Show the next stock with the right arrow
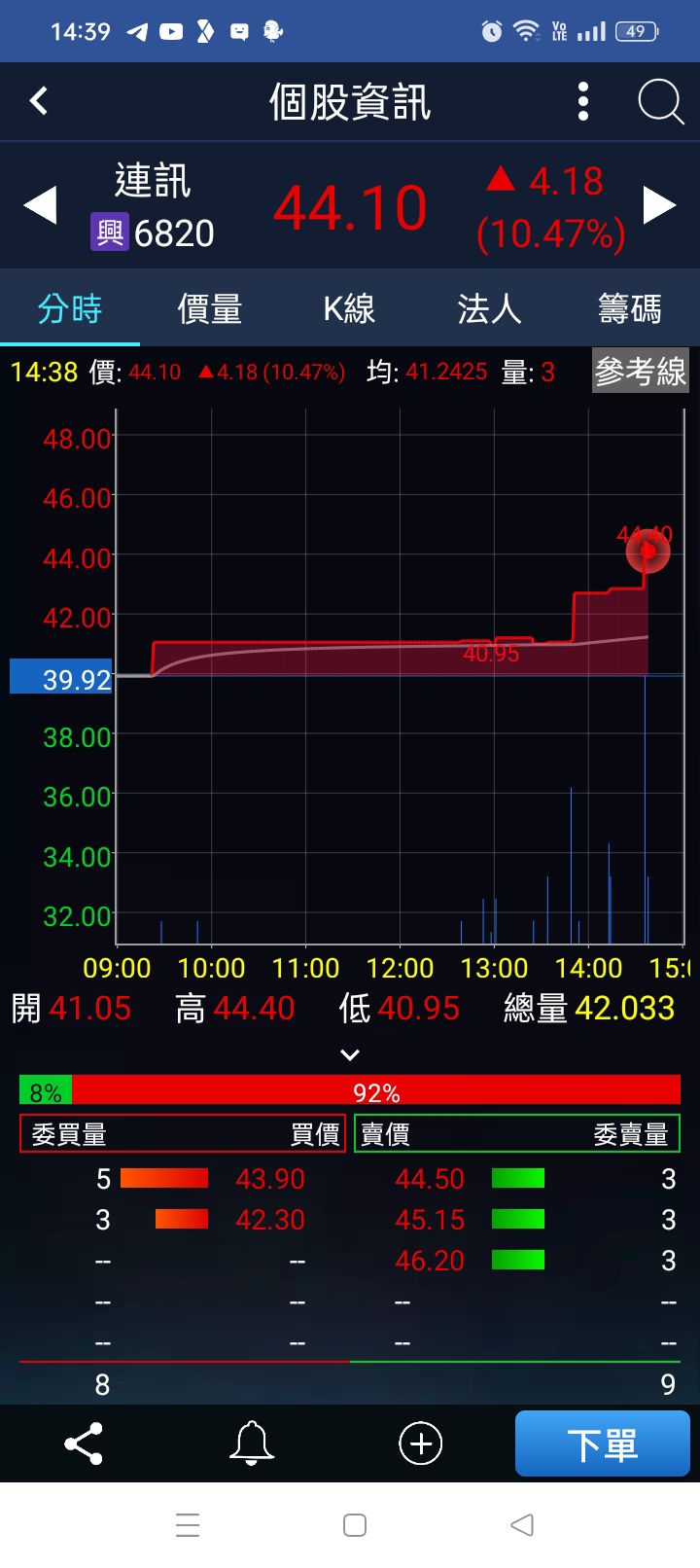 click(x=659, y=205)
